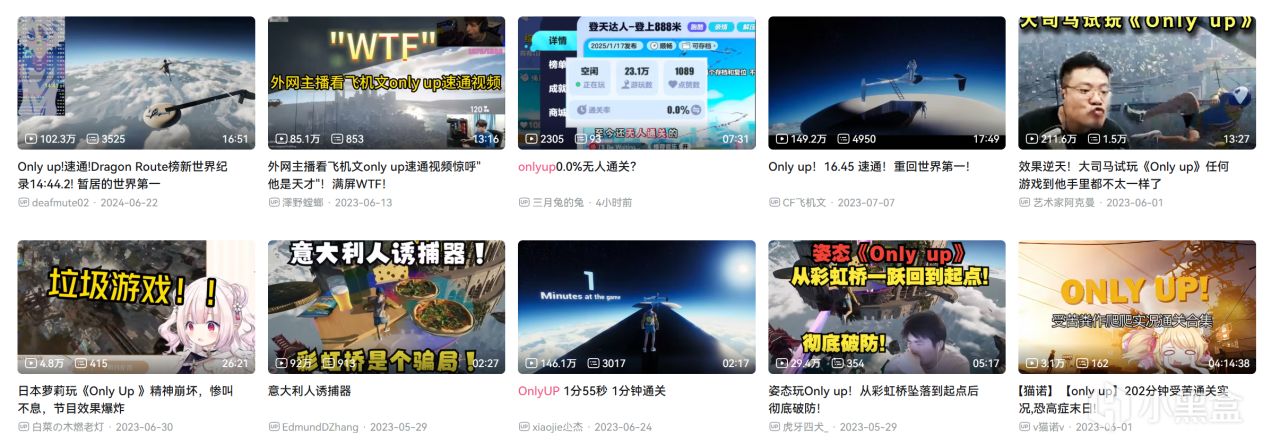Image resolution: width=1280 pixels, height=444 pixels.
Task: Open the Dragon Route 14:44.2 world record video
Action: [x=136, y=83]
